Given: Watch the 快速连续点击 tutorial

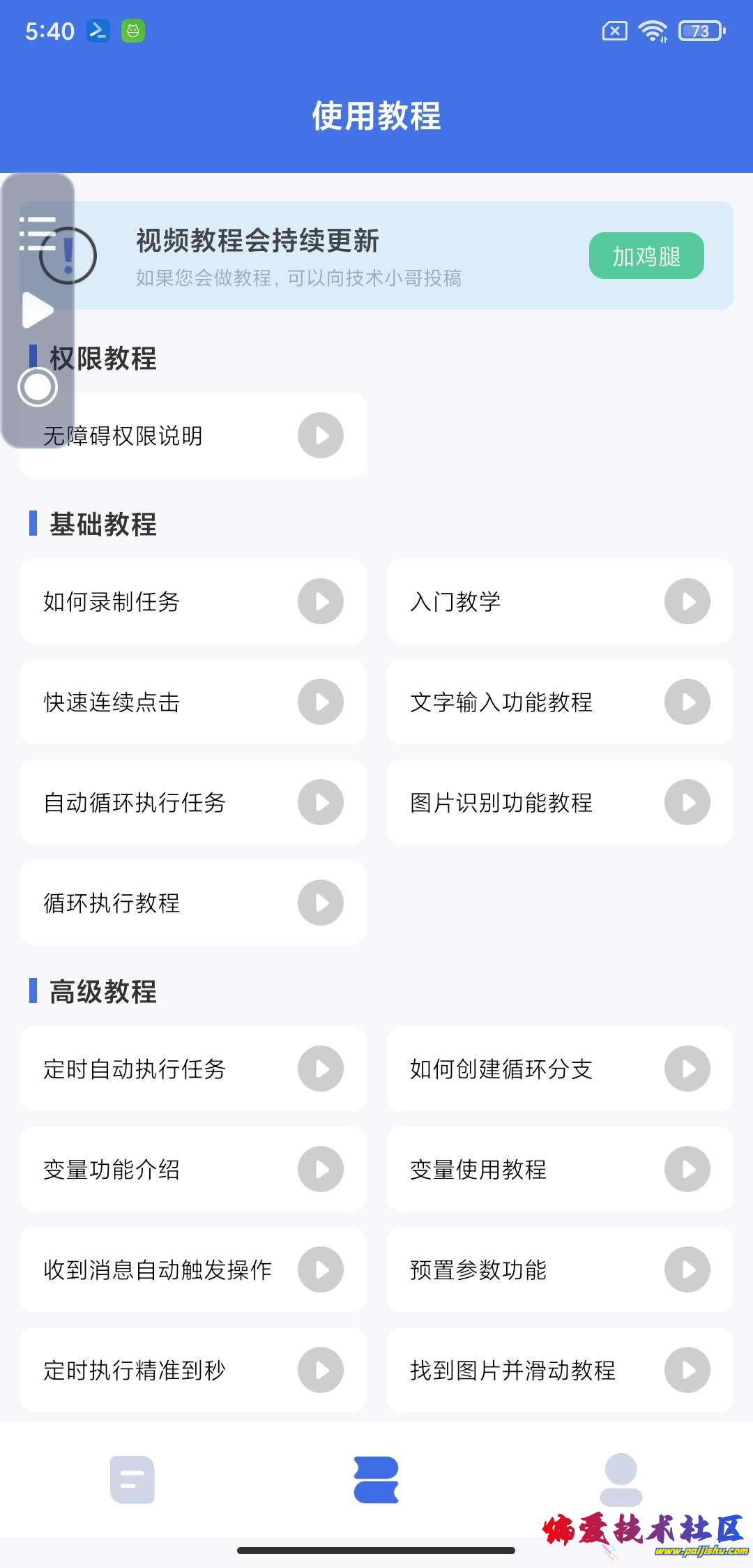Looking at the screenshot, I should [x=193, y=702].
